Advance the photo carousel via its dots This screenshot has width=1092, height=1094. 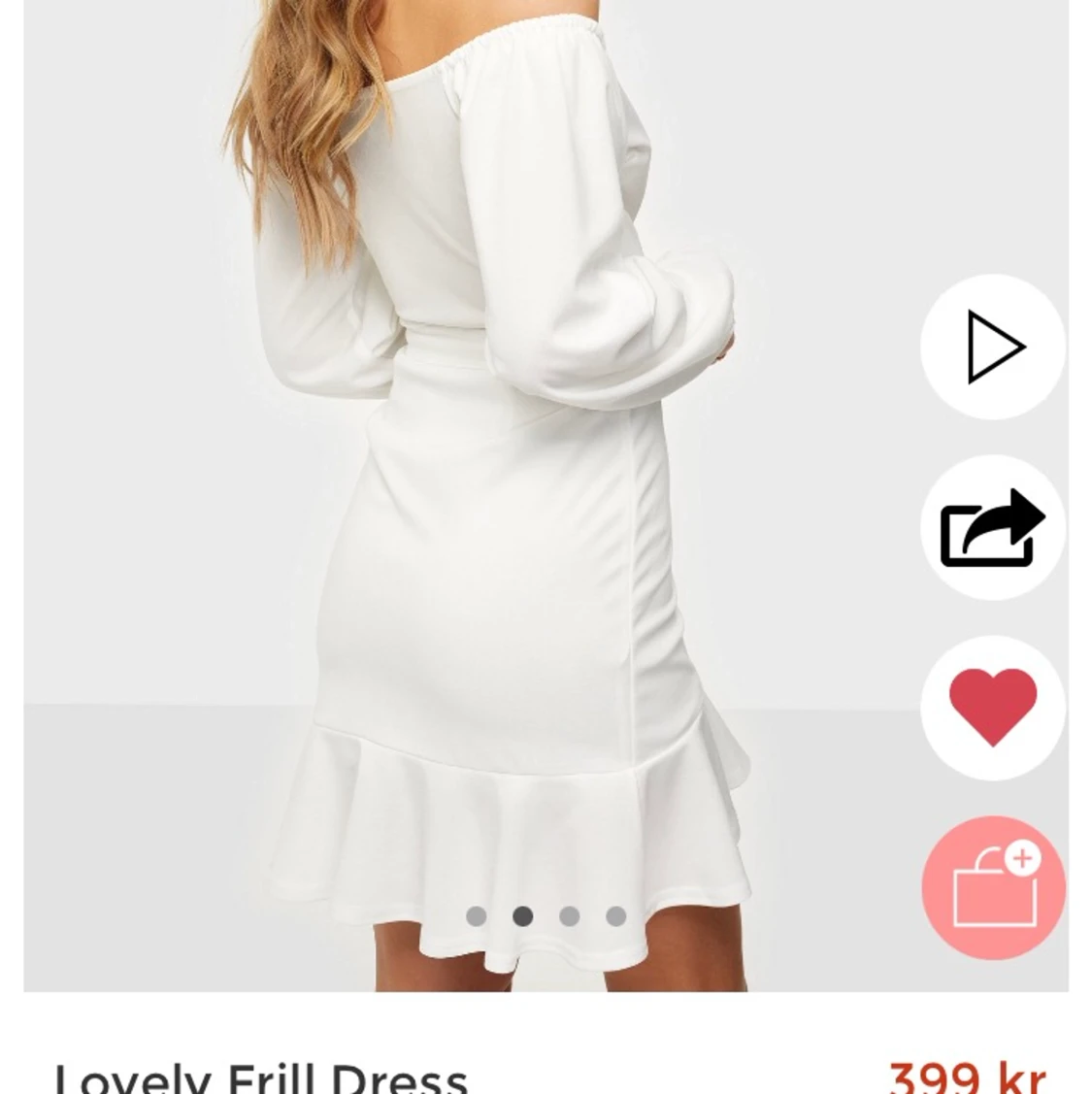[x=571, y=914]
